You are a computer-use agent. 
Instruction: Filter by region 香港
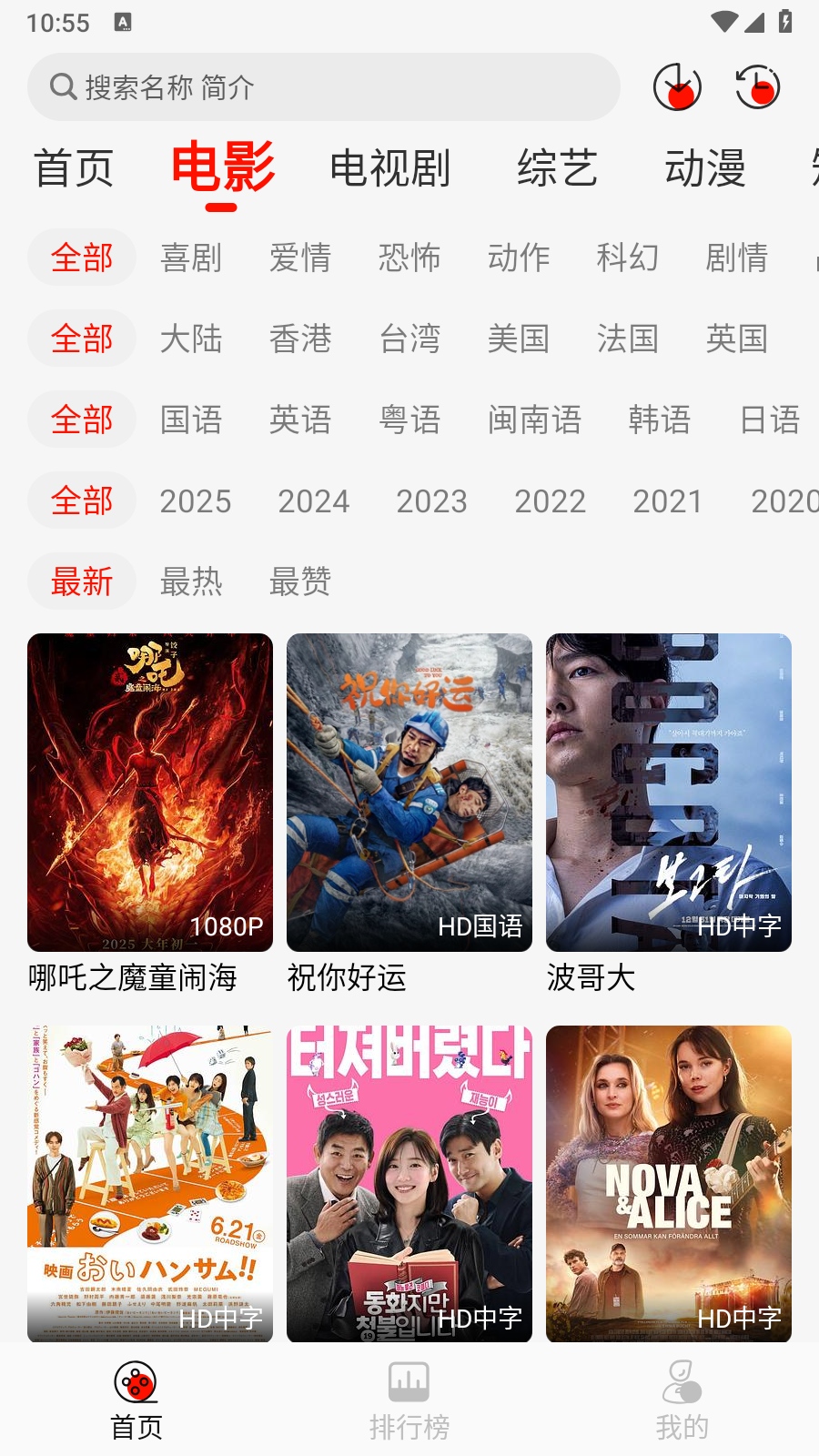point(300,339)
